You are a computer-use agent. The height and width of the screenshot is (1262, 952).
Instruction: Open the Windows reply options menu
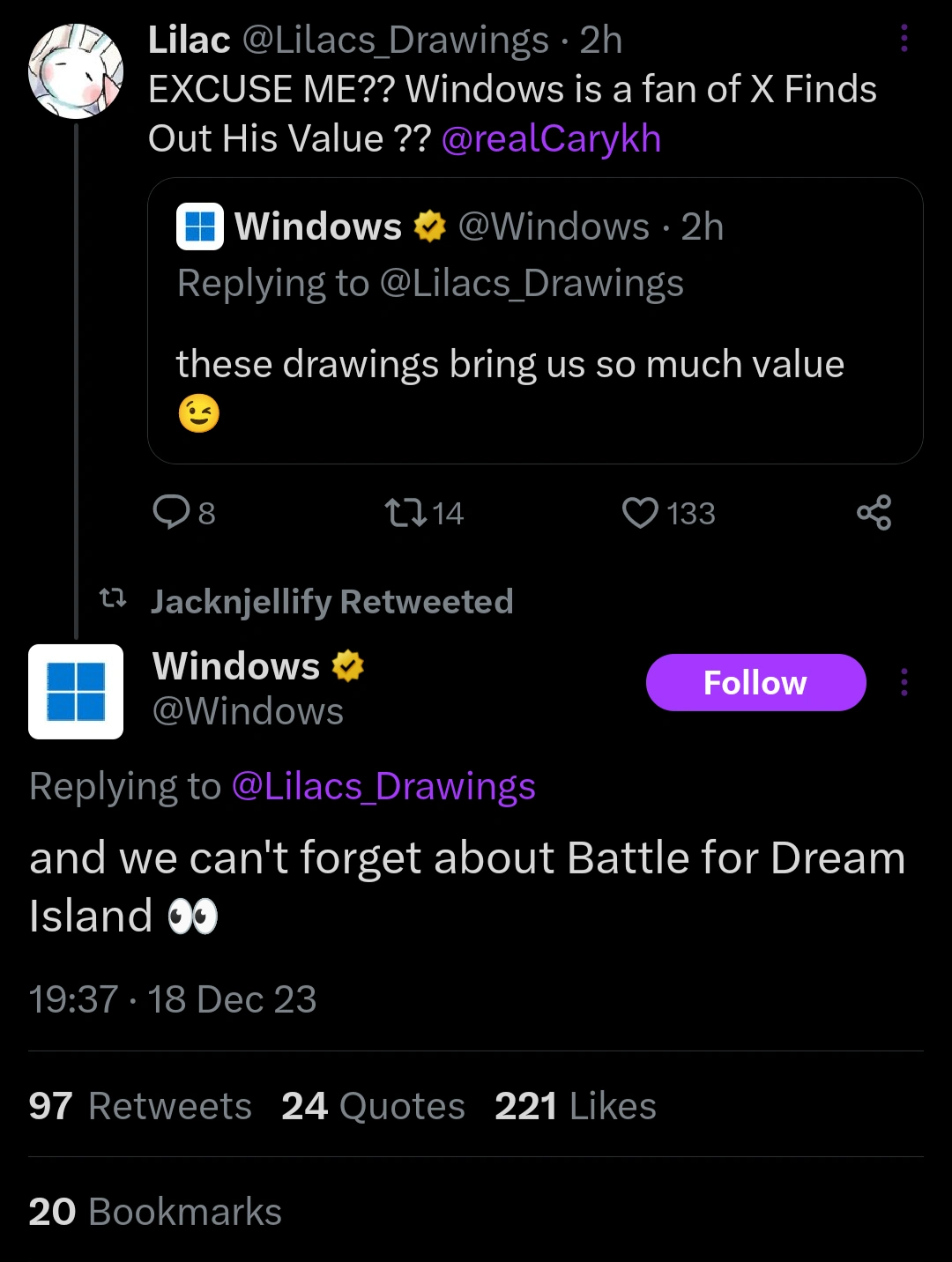pyautogui.click(x=904, y=681)
